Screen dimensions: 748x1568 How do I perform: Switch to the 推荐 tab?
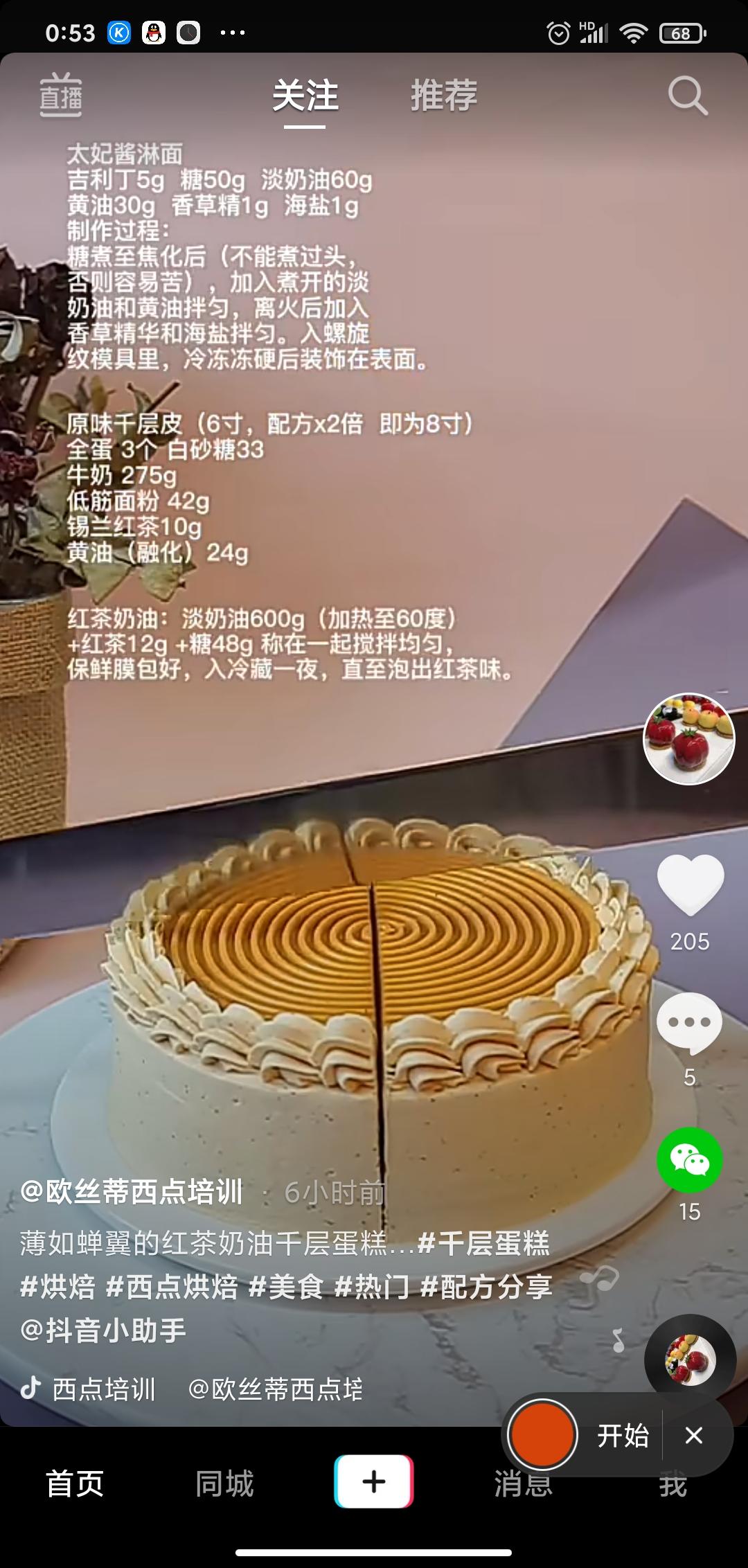[x=444, y=95]
